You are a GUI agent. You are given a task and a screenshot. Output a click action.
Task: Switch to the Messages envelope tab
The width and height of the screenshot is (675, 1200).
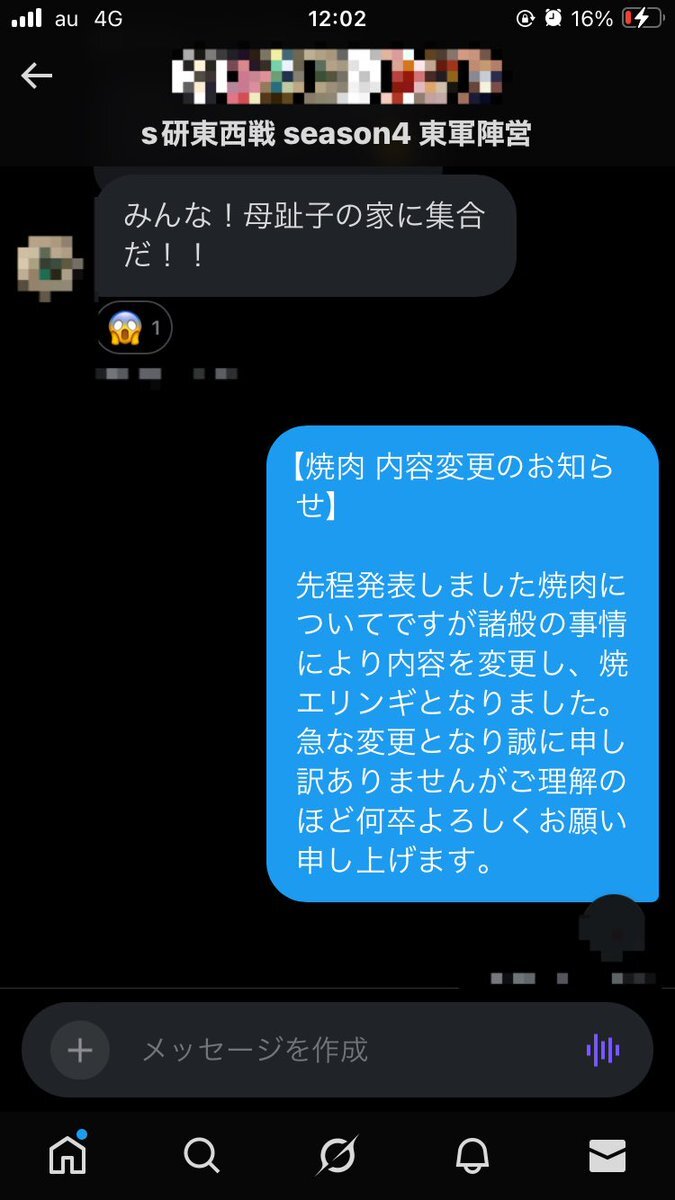(607, 1156)
